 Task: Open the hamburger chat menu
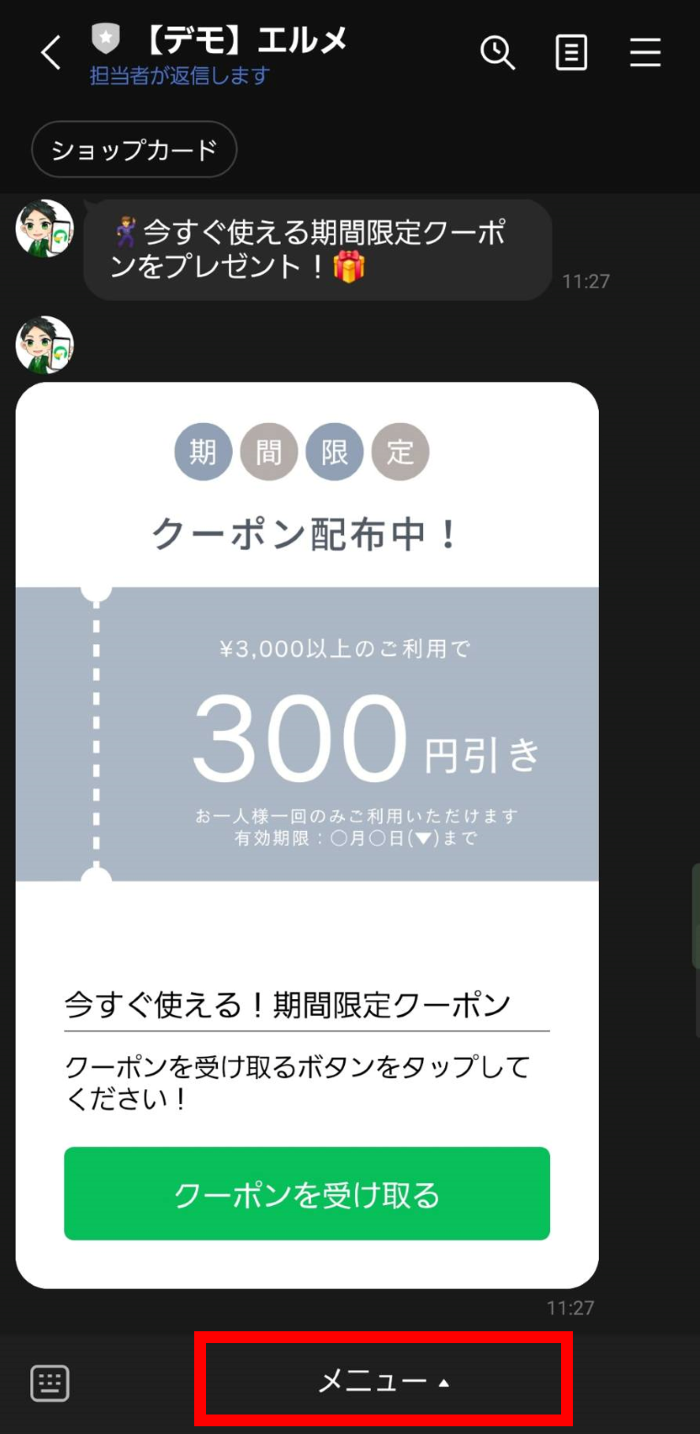pyautogui.click(x=645, y=53)
